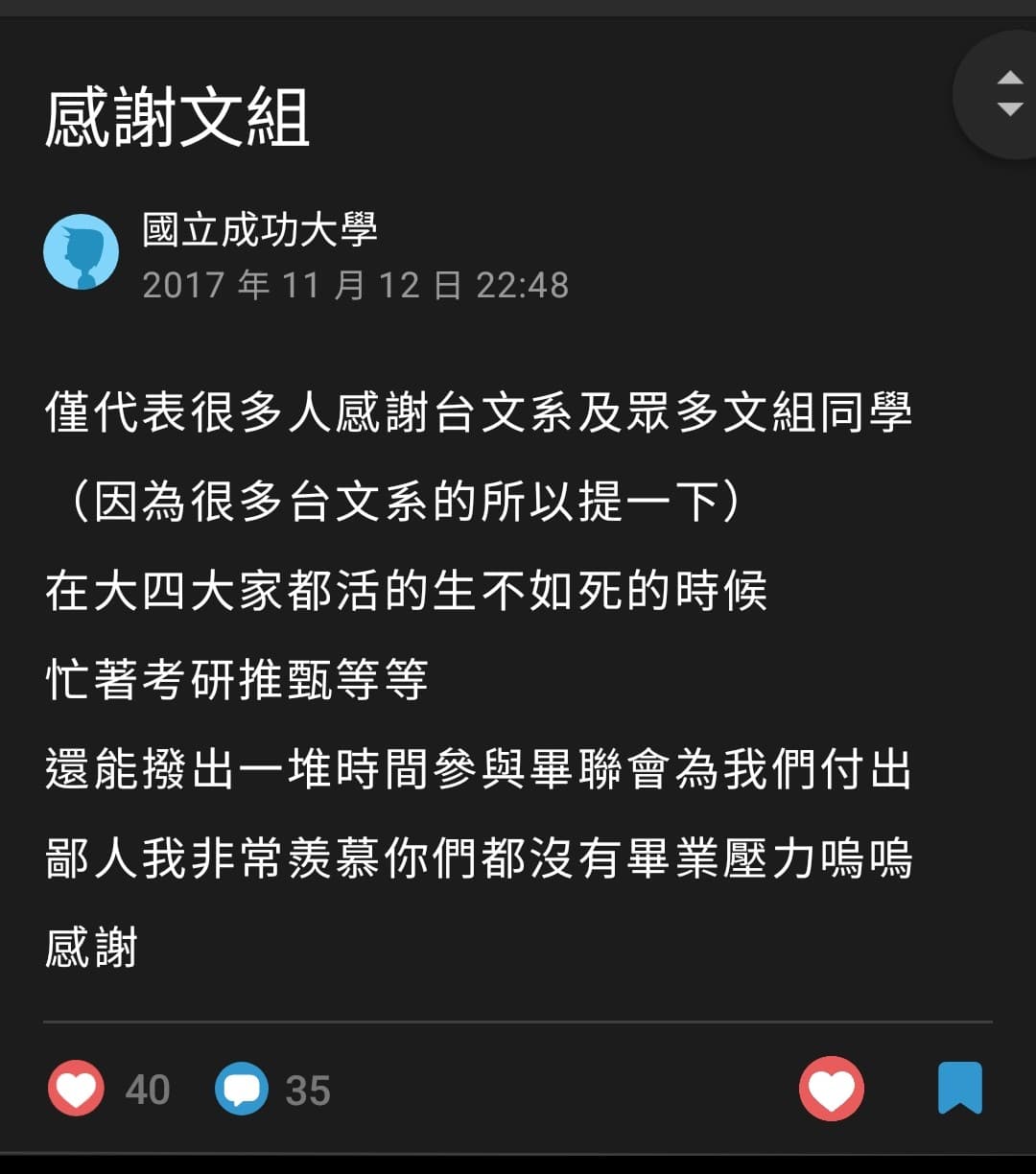Tap the heart with 40 reactions
The width and height of the screenshot is (1036, 1174).
tap(77, 1090)
